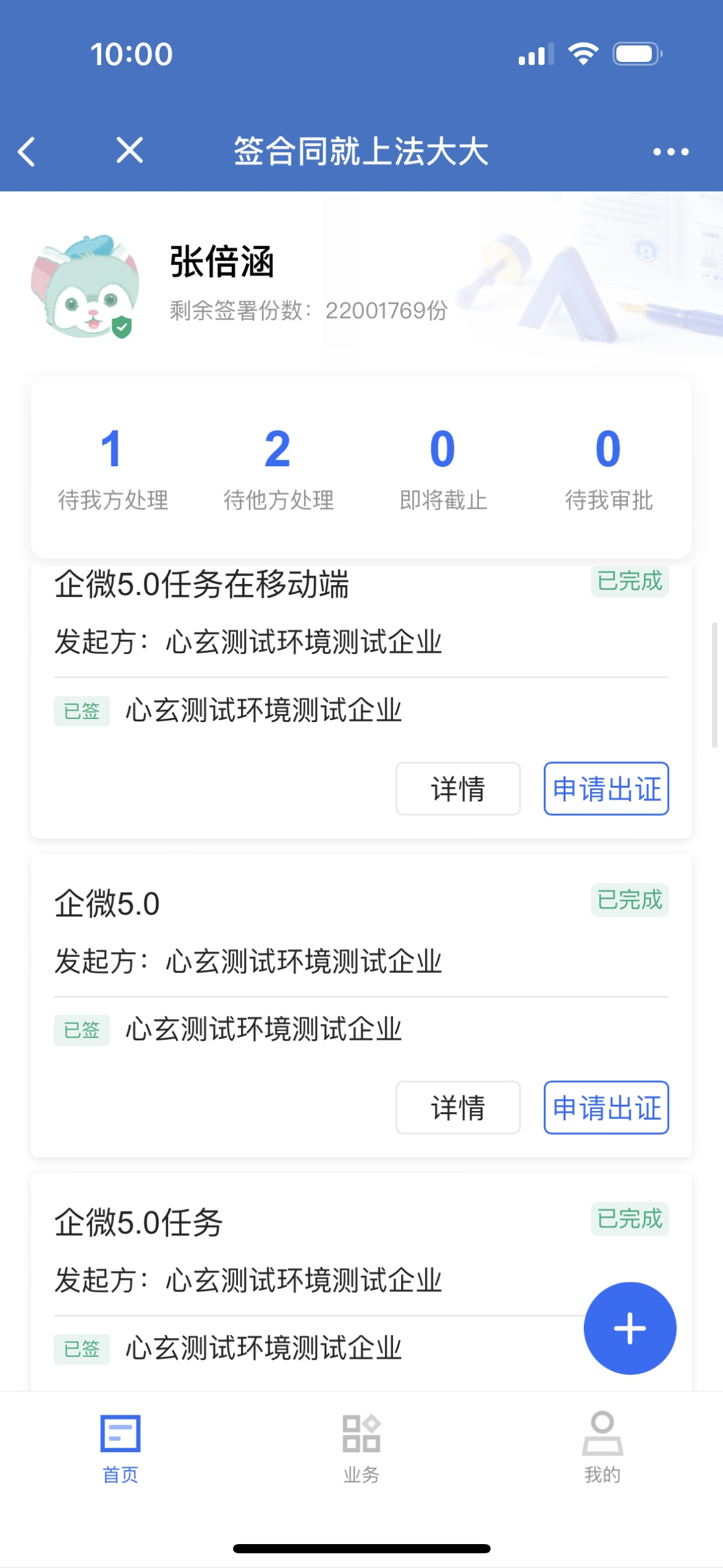Image resolution: width=723 pixels, height=1568 pixels.
Task: Switch to the 我的 tab
Action: click(x=602, y=1448)
